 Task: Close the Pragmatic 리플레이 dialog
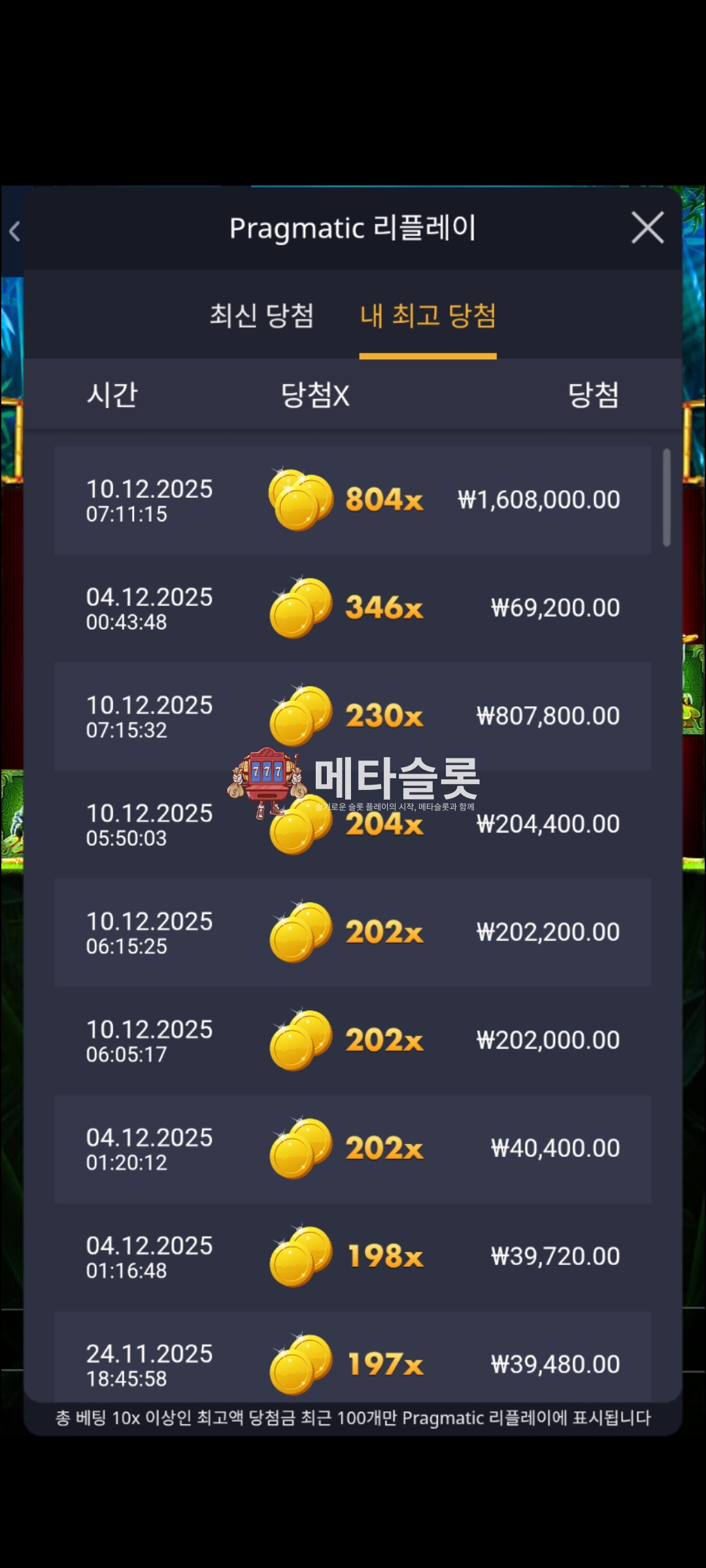(647, 228)
